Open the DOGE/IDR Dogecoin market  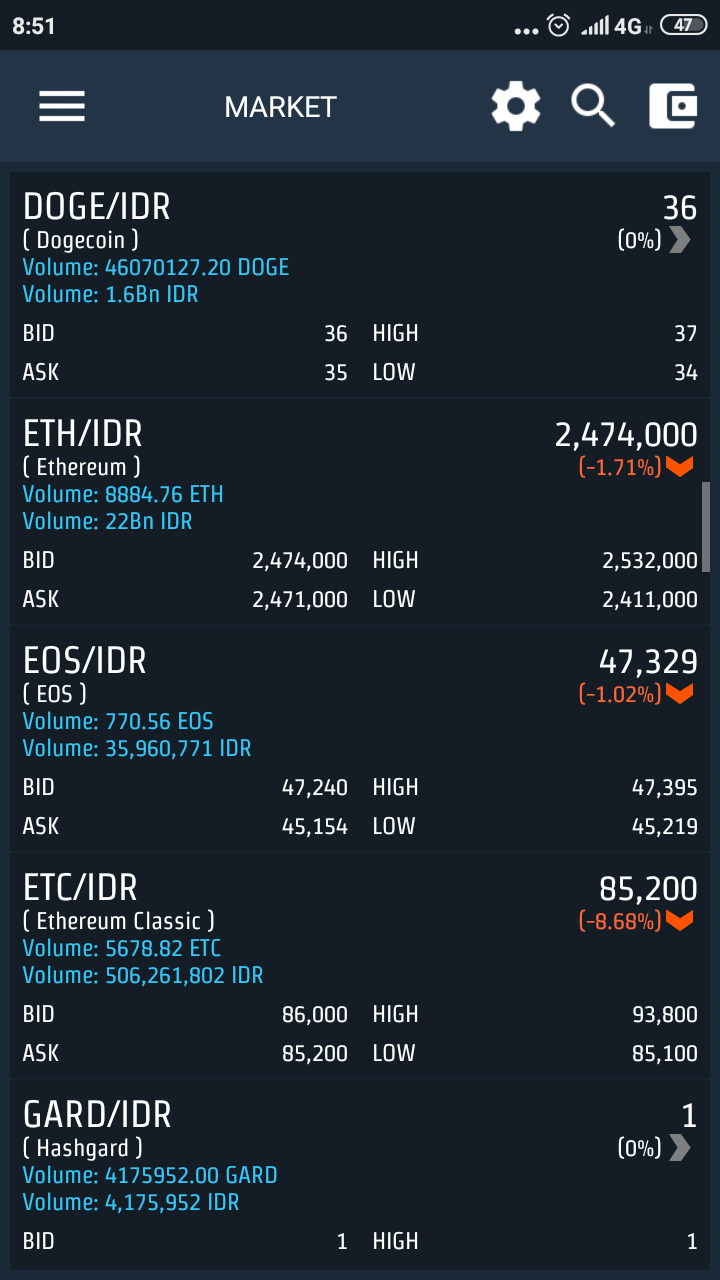[360, 285]
